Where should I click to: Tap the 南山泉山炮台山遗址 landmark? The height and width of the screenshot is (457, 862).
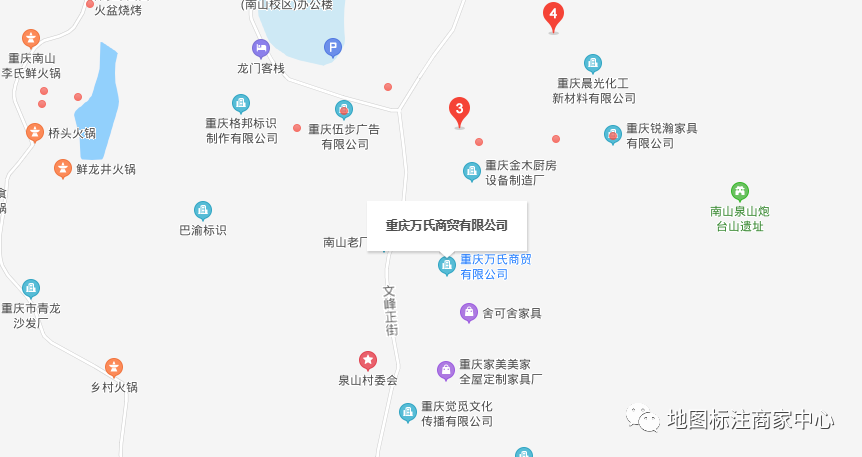[739, 191]
